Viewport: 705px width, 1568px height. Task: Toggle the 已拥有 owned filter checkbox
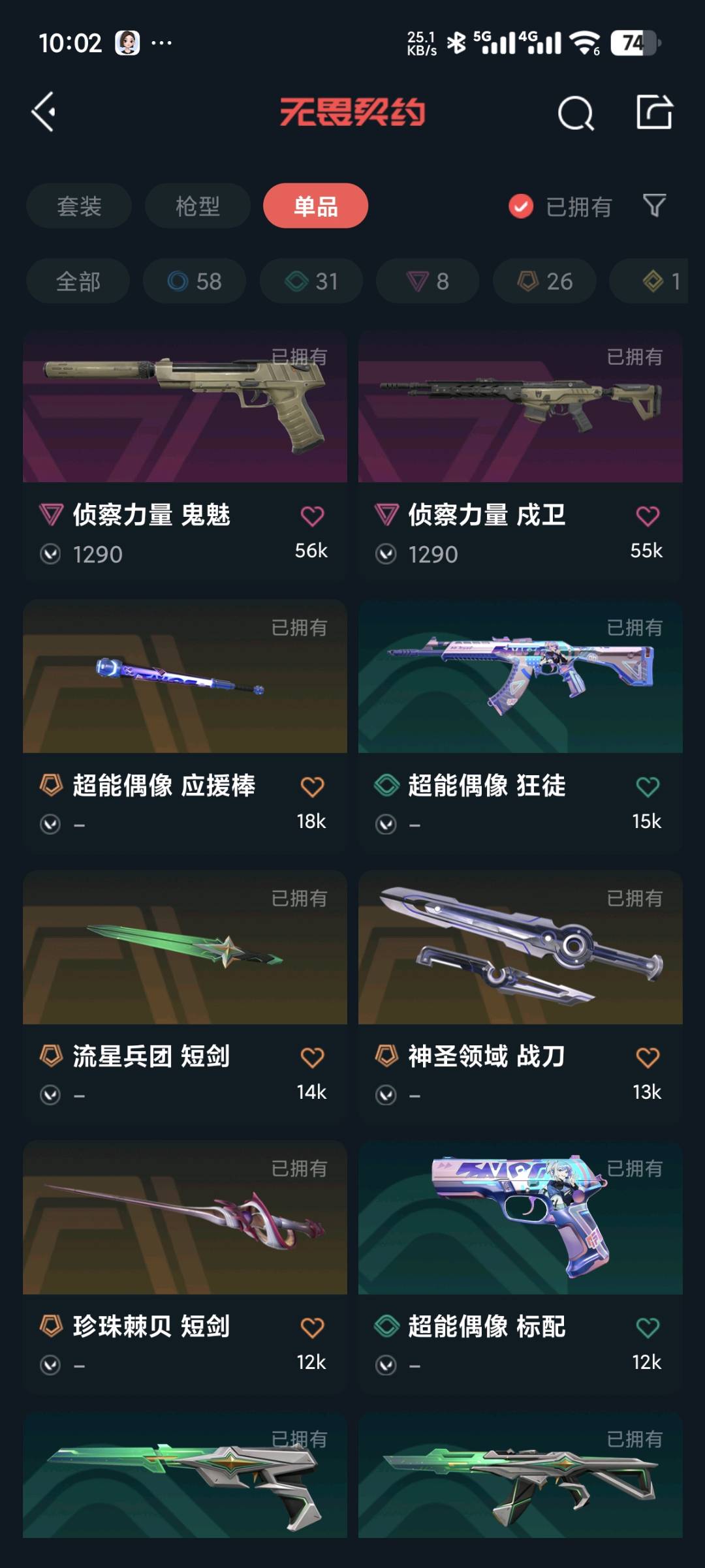point(521,207)
